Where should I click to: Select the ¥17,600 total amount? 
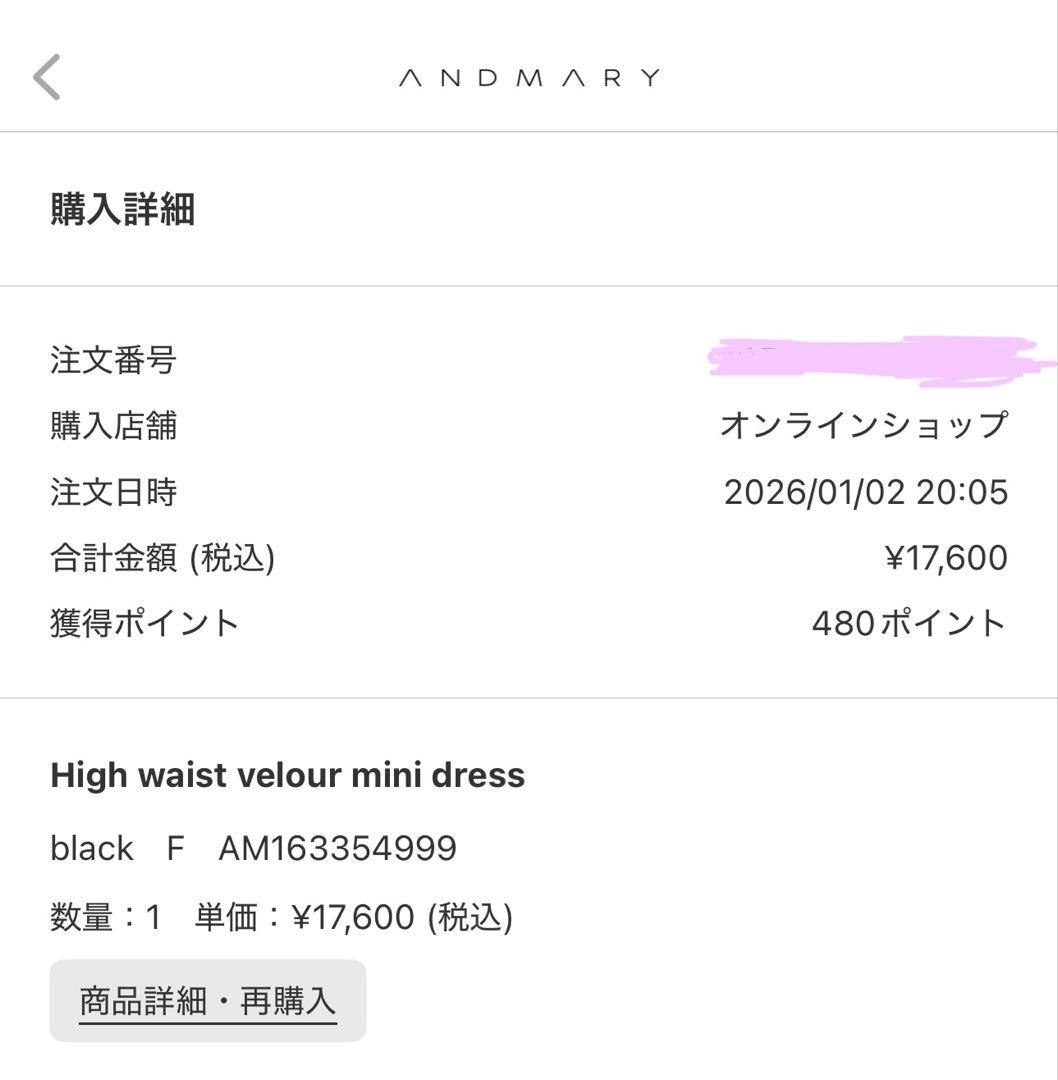(x=947, y=557)
